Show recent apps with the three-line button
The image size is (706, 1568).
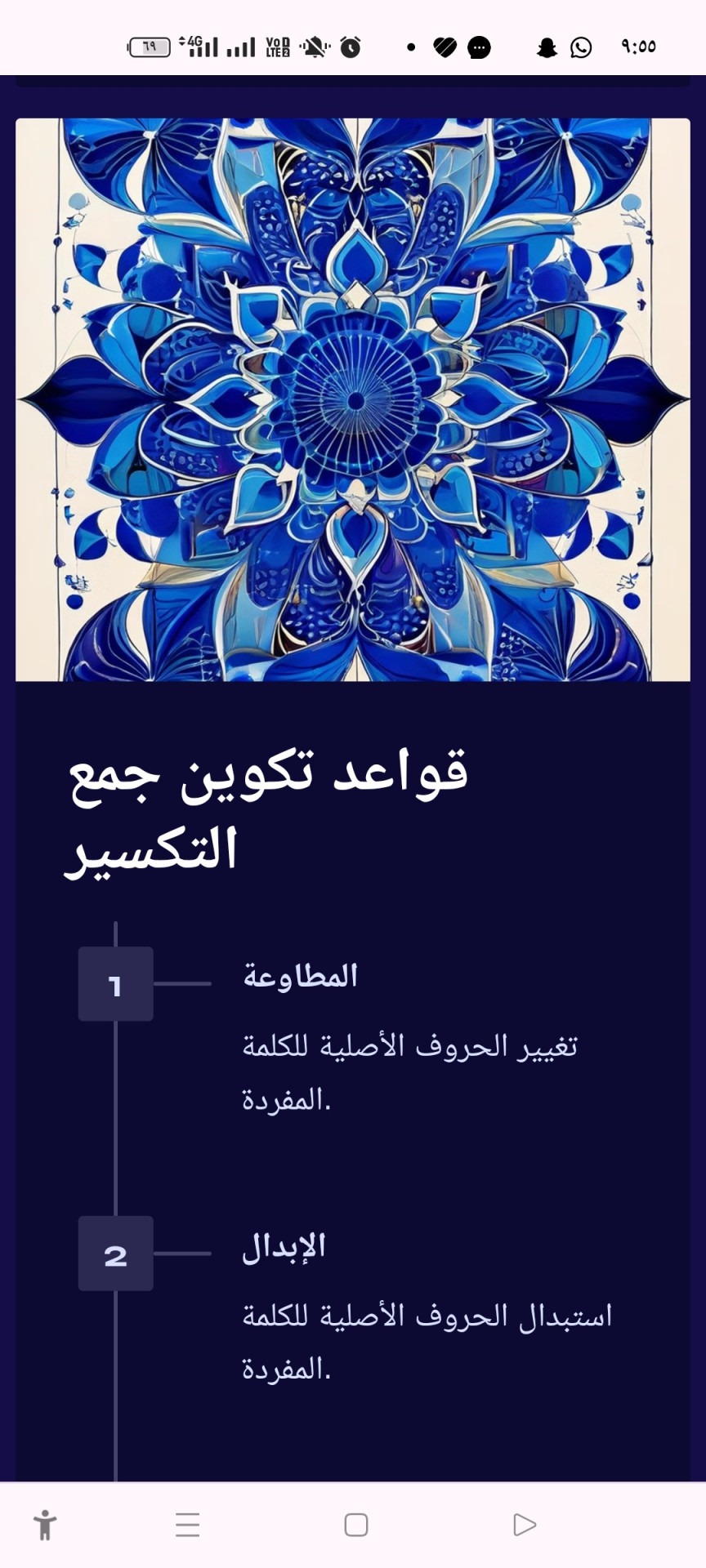pyautogui.click(x=187, y=1525)
